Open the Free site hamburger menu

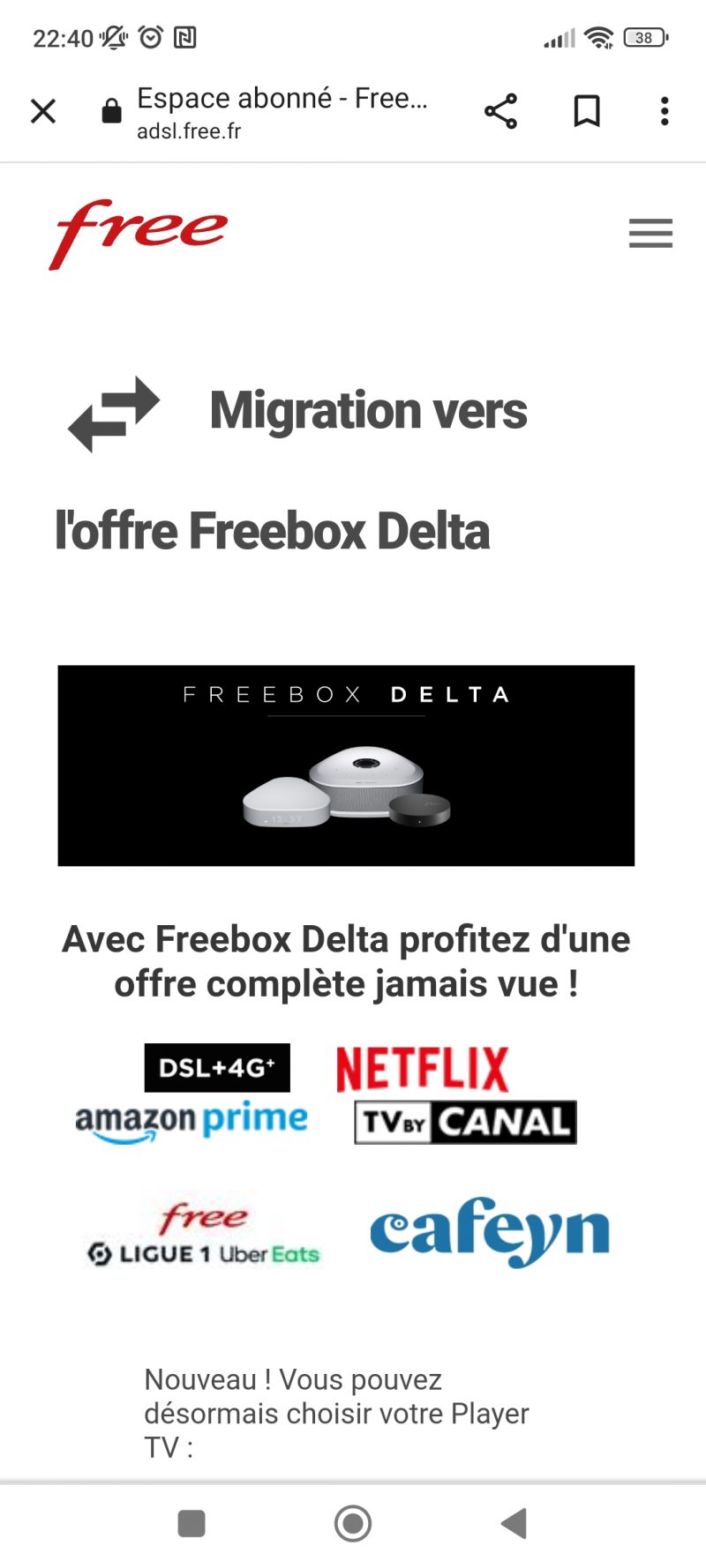(x=650, y=234)
